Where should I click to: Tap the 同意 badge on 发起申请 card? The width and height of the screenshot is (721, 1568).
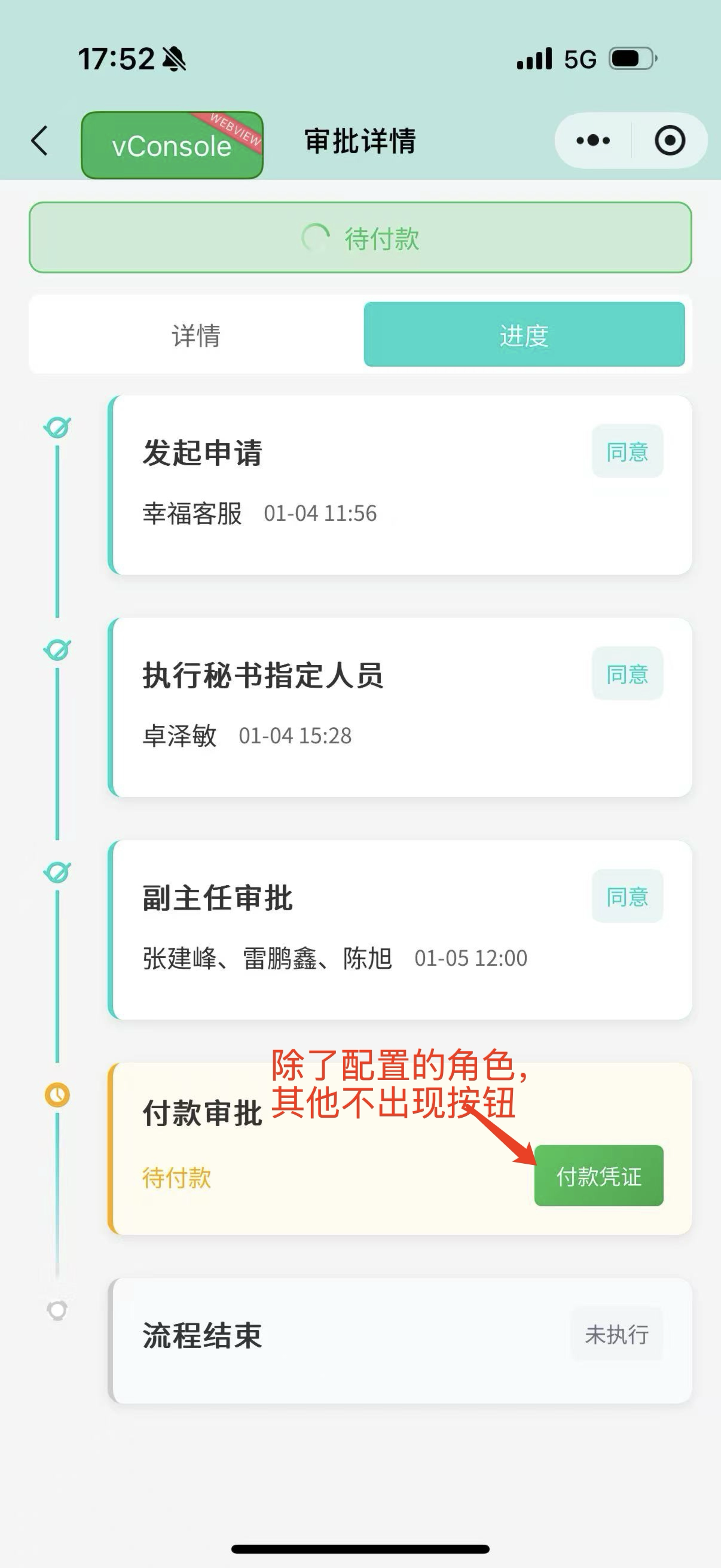[628, 451]
